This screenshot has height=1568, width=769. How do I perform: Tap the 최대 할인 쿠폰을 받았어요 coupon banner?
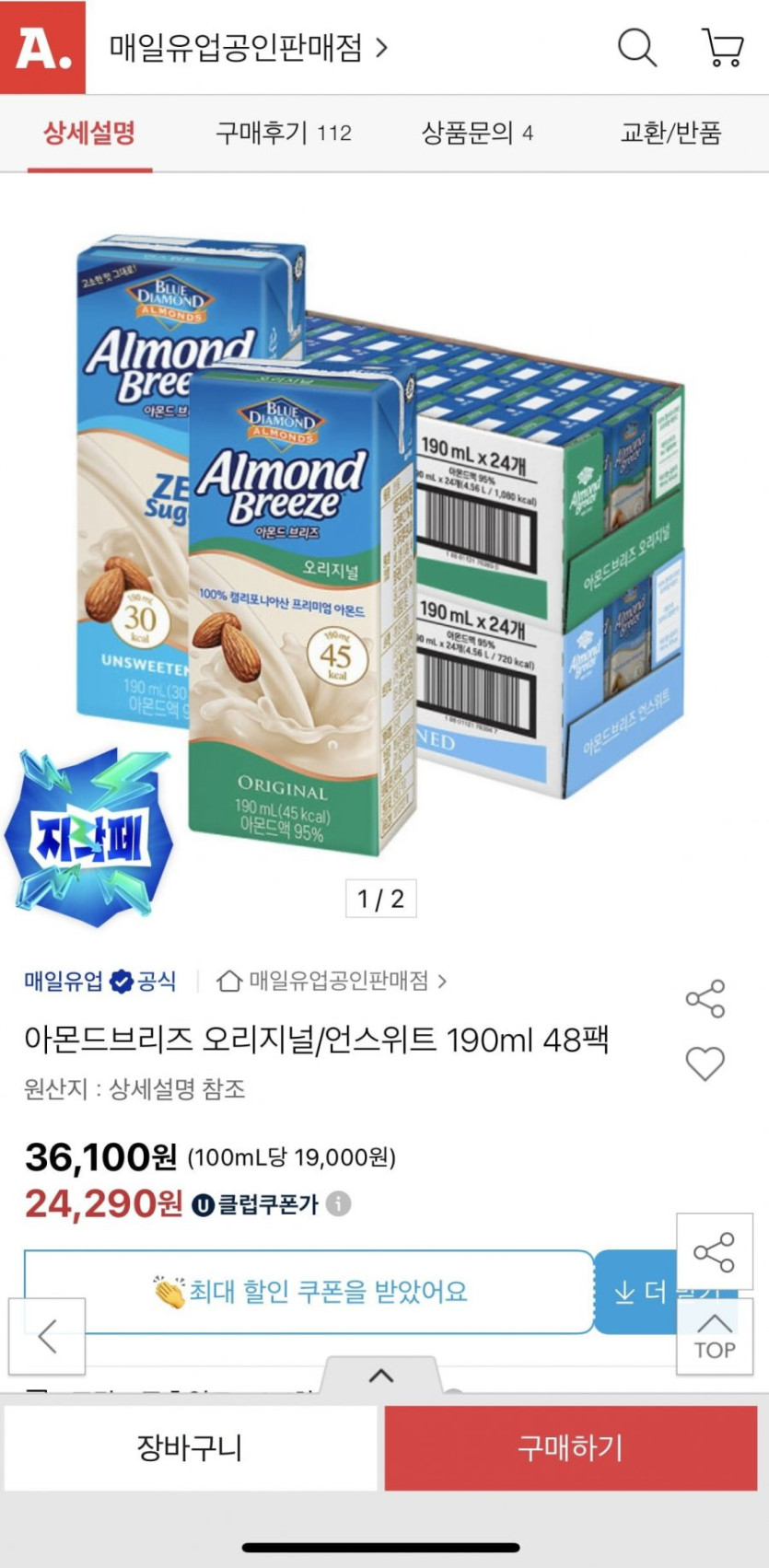(x=309, y=1292)
